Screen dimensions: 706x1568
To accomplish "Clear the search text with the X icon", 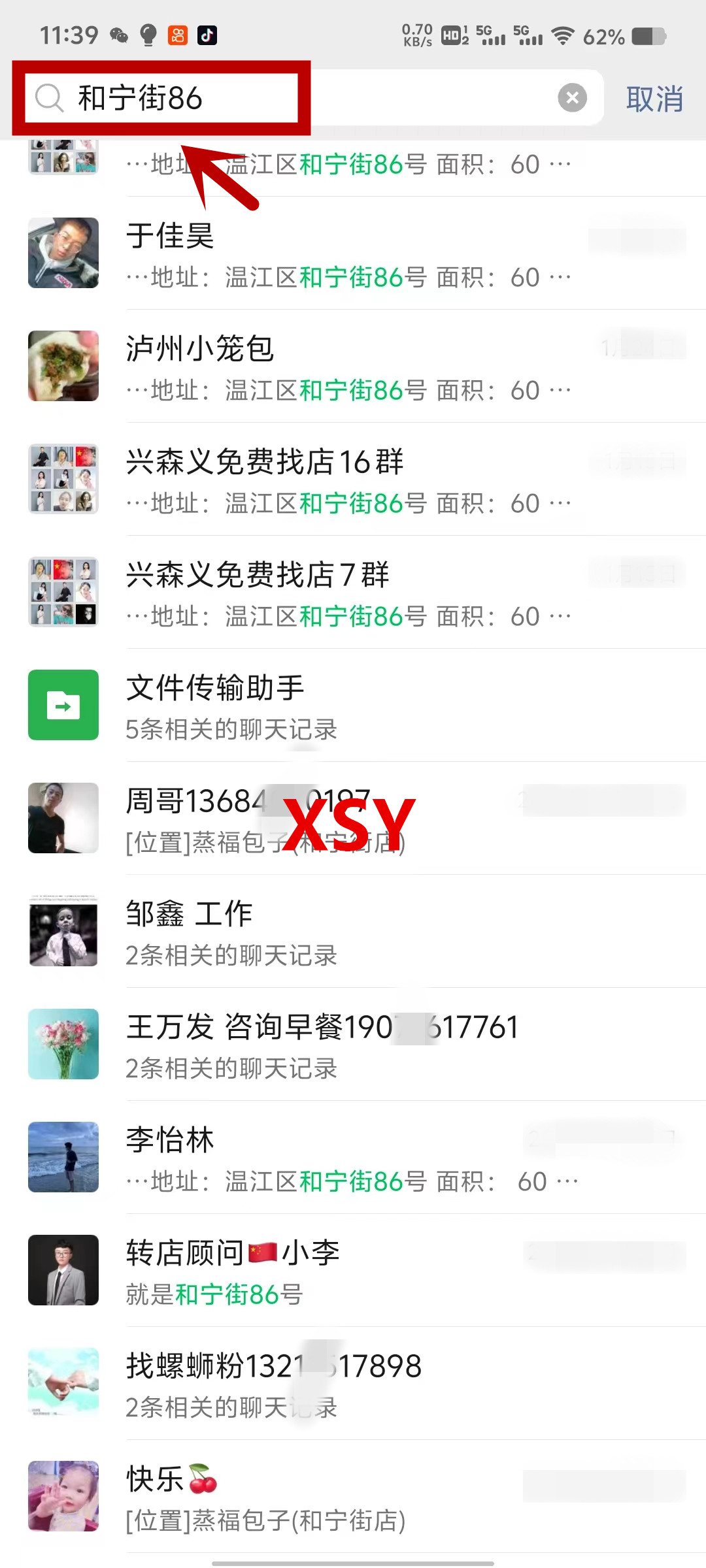I will (x=572, y=98).
